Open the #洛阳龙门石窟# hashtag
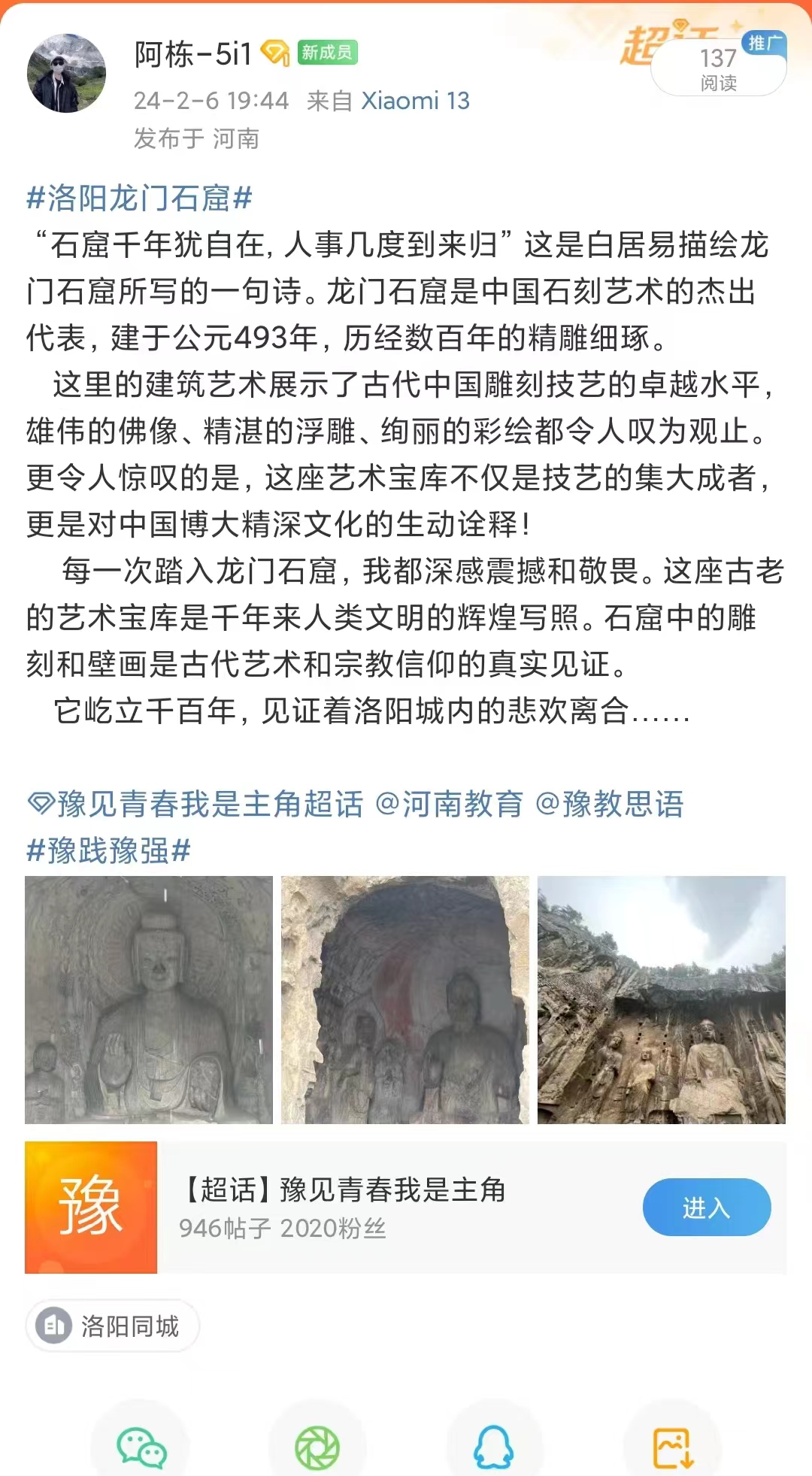This screenshot has height=1476, width=812. pos(139,199)
